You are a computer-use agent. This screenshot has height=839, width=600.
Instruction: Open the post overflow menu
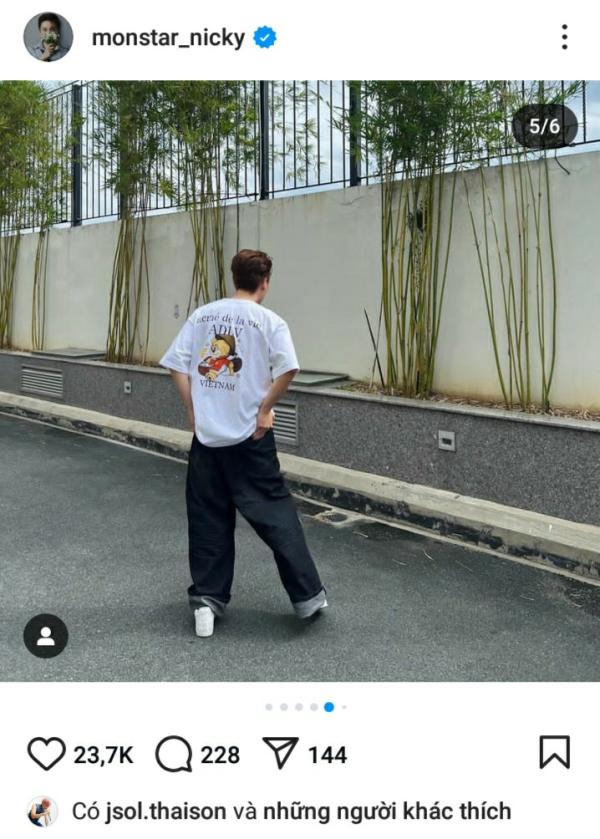(564, 38)
